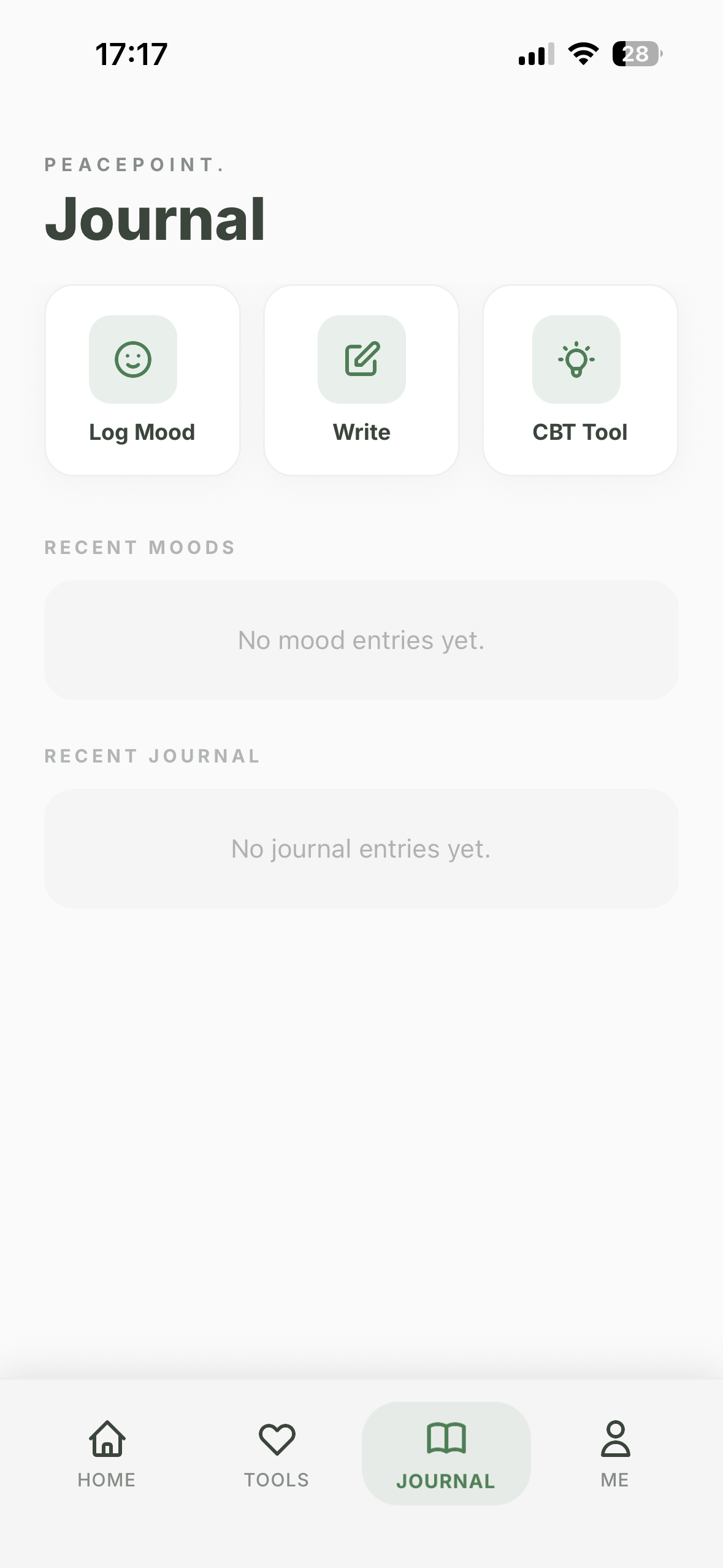
Task: Open the Log Mood card
Action: click(142, 380)
